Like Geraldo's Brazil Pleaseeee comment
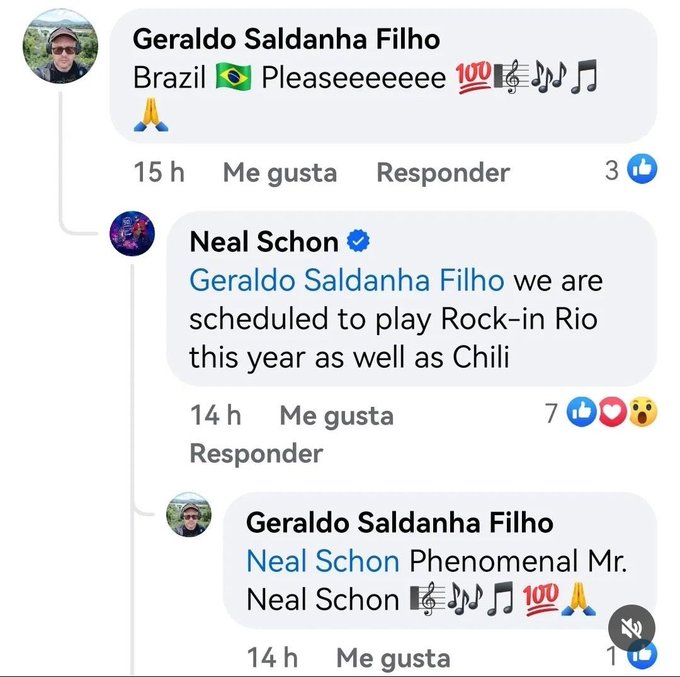 click(x=279, y=172)
